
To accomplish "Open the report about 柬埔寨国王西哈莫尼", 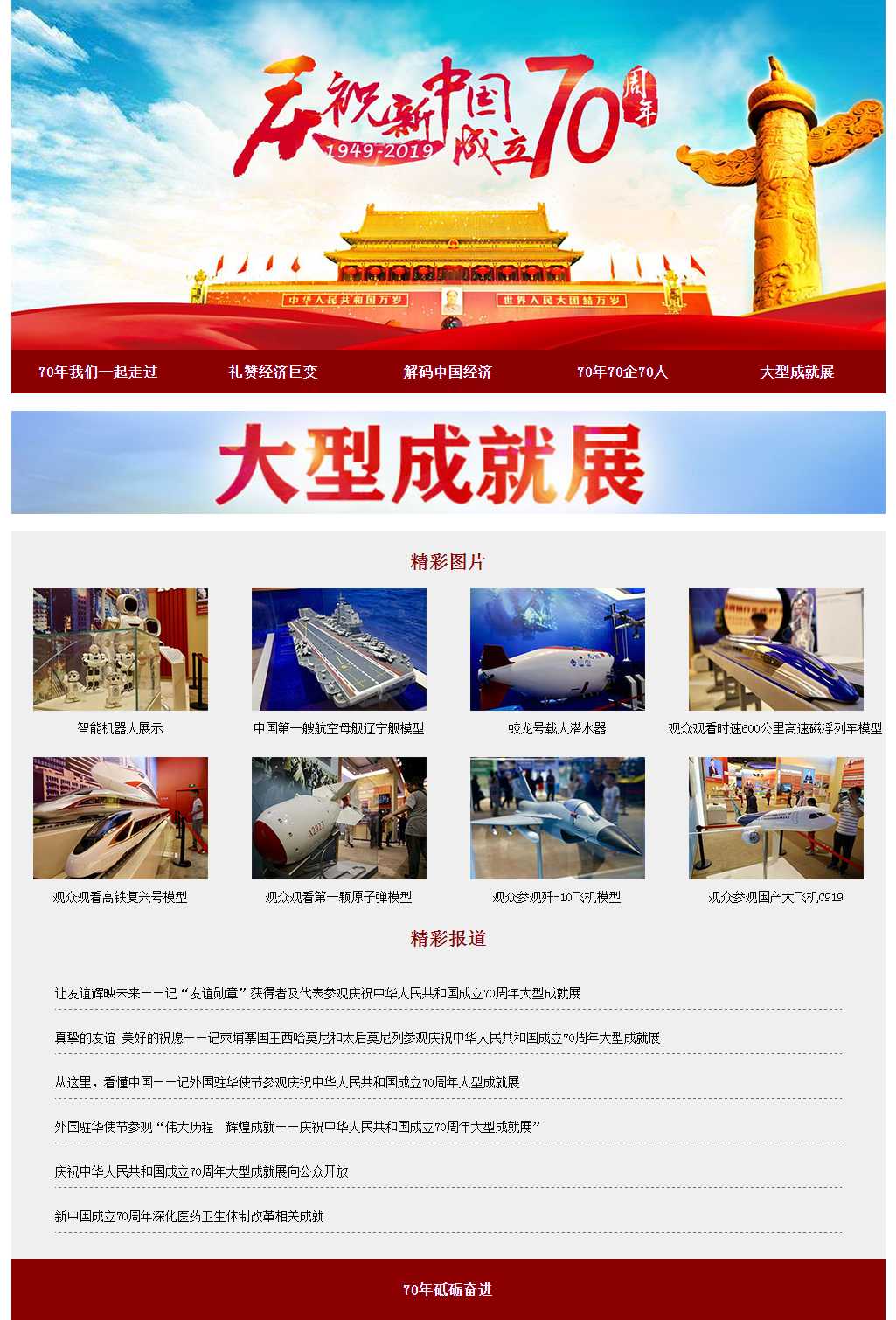I will click(357, 1038).
